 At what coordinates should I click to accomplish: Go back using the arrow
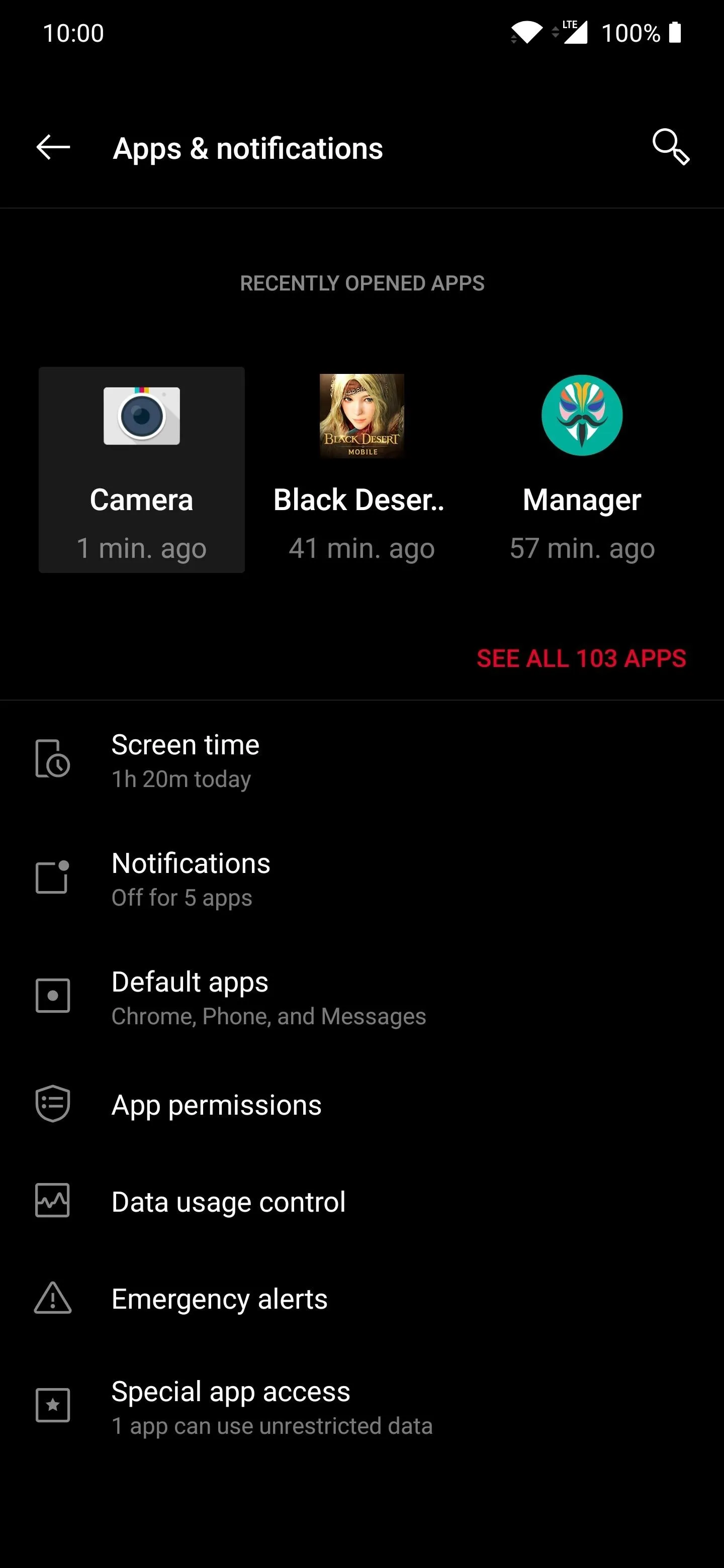53,147
